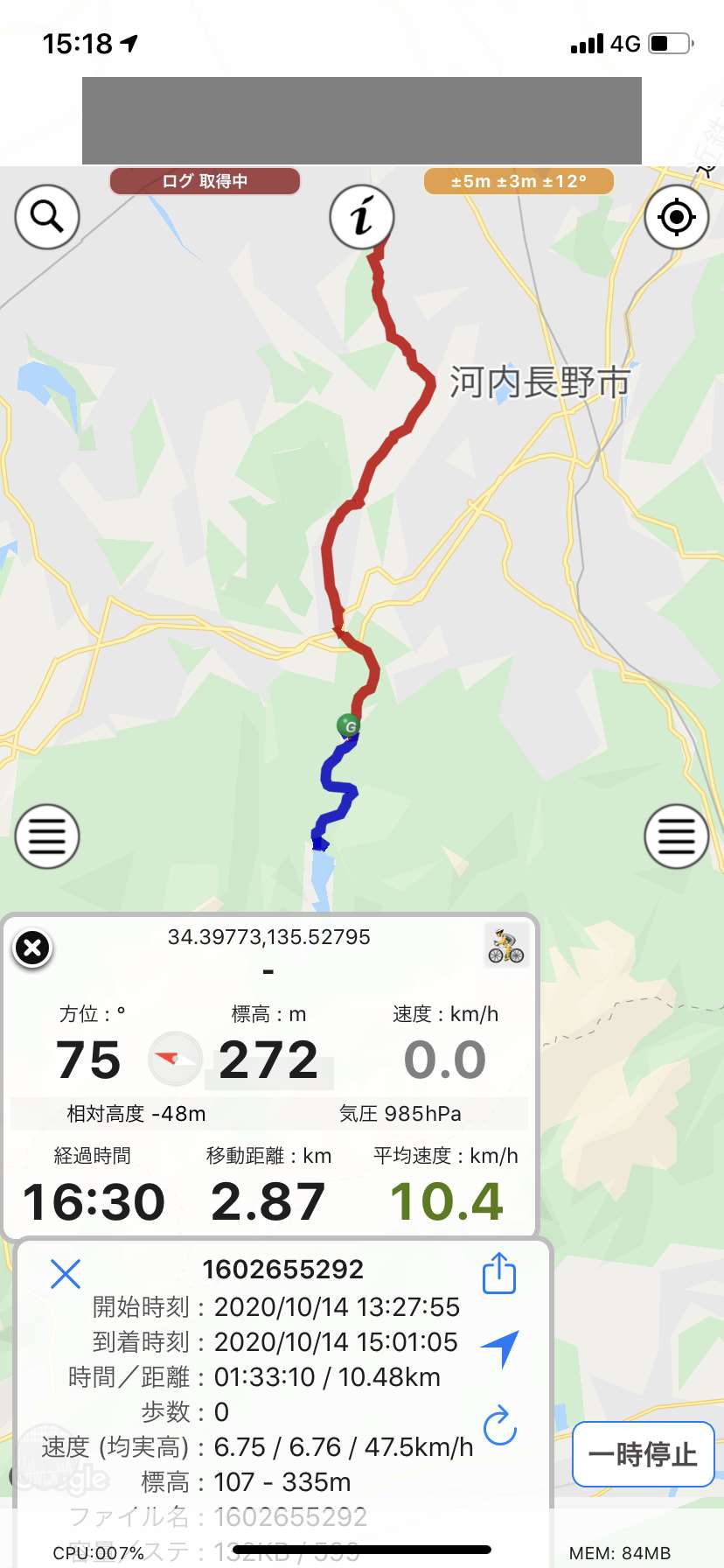Tap the GPS accuracy ±5m badge

click(519, 181)
